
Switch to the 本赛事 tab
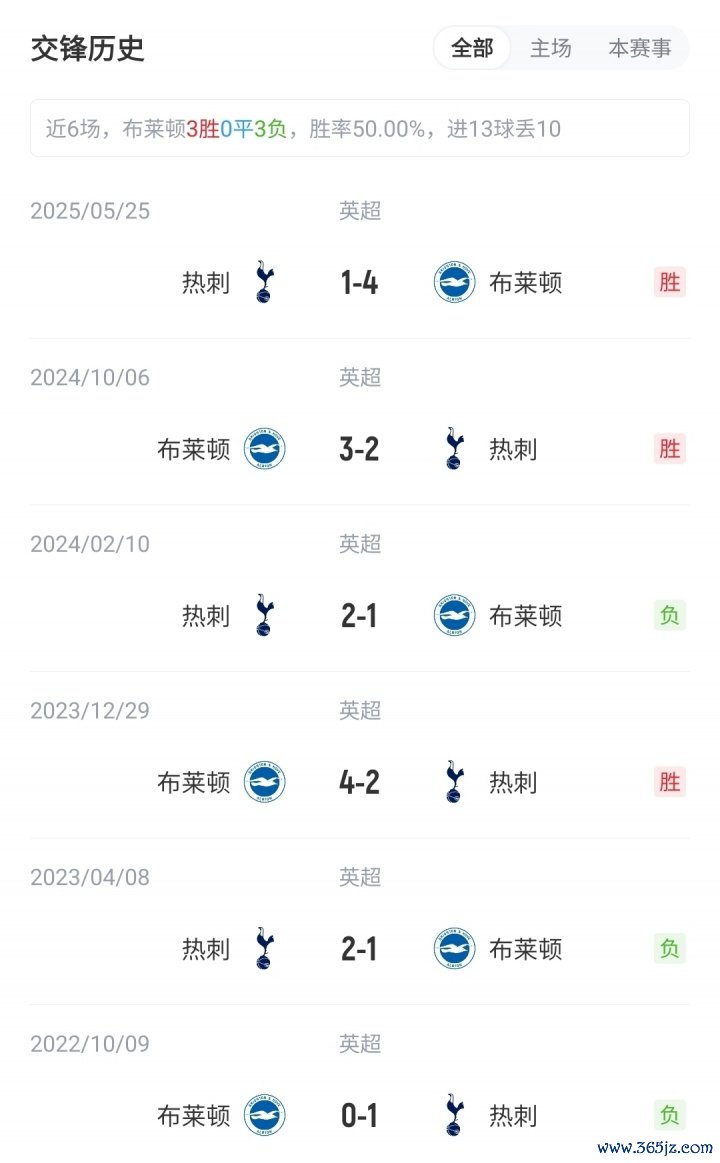639,48
